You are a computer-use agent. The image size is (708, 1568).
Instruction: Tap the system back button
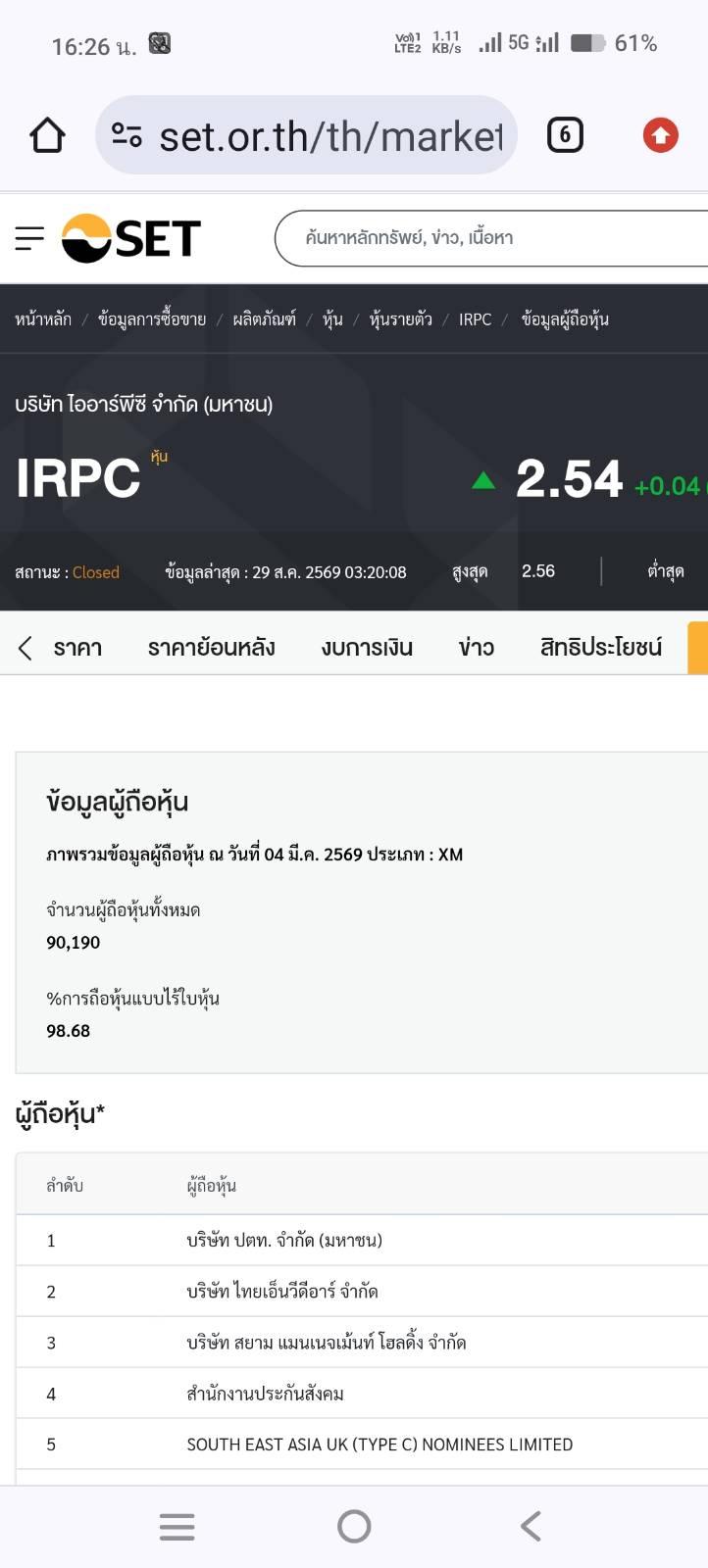[x=531, y=1526]
